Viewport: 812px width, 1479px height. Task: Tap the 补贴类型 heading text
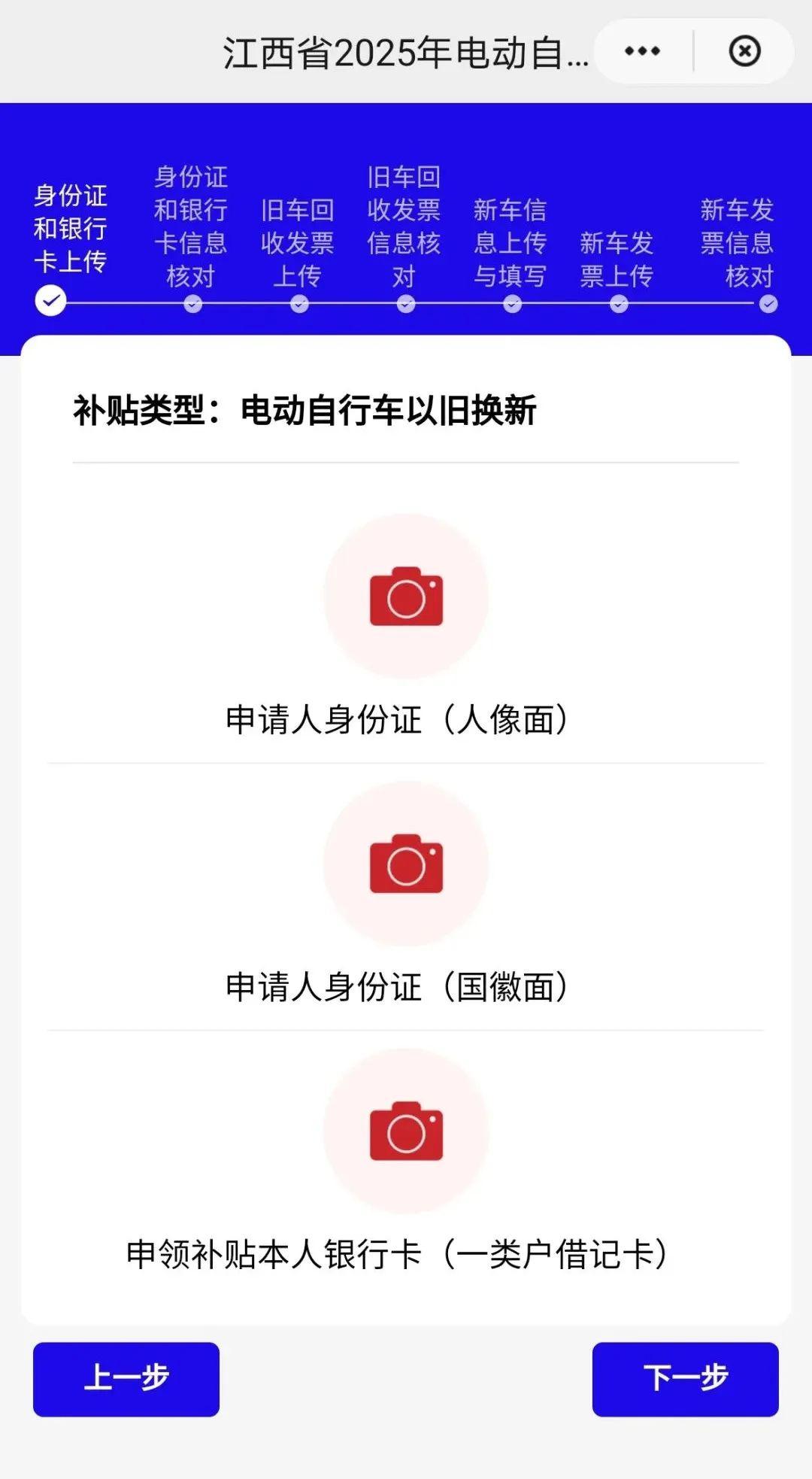pos(307,408)
